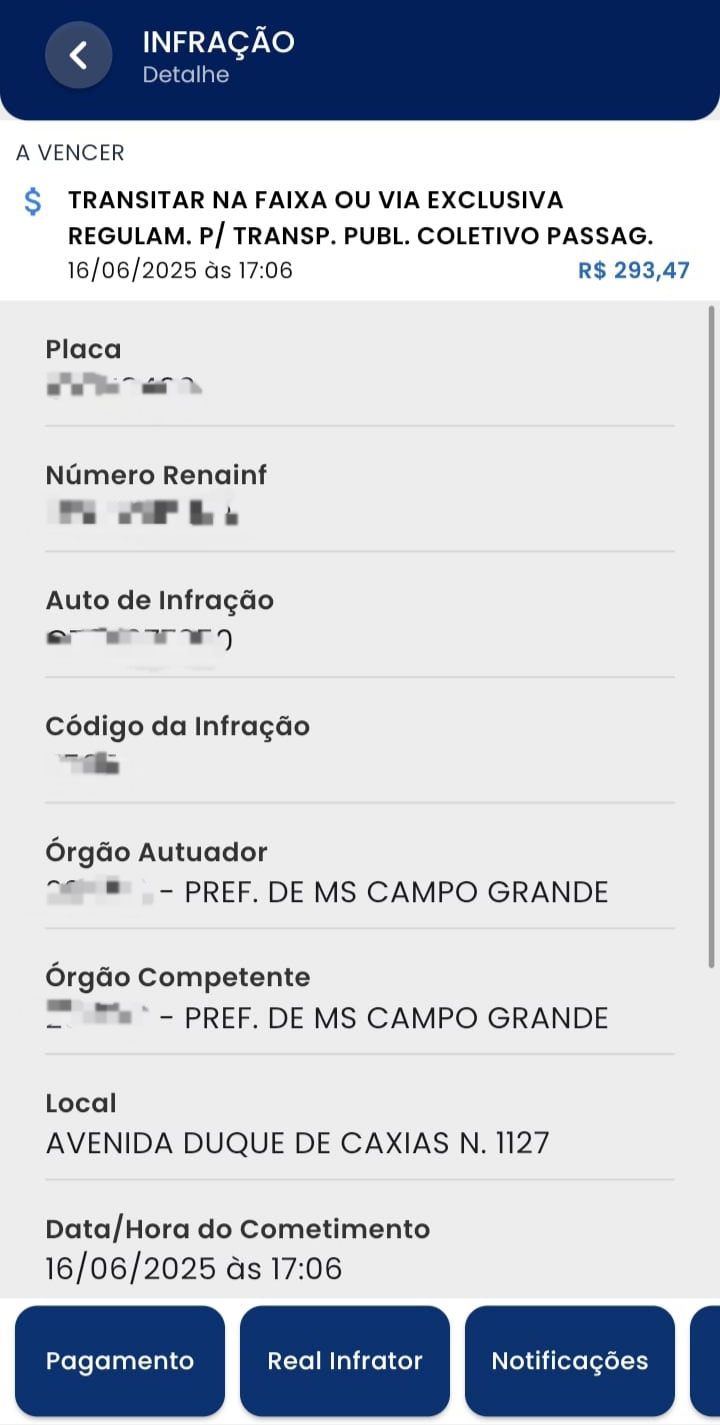The height and width of the screenshot is (1425, 720).
Task: Go back using the arrow icon
Action: coord(78,56)
